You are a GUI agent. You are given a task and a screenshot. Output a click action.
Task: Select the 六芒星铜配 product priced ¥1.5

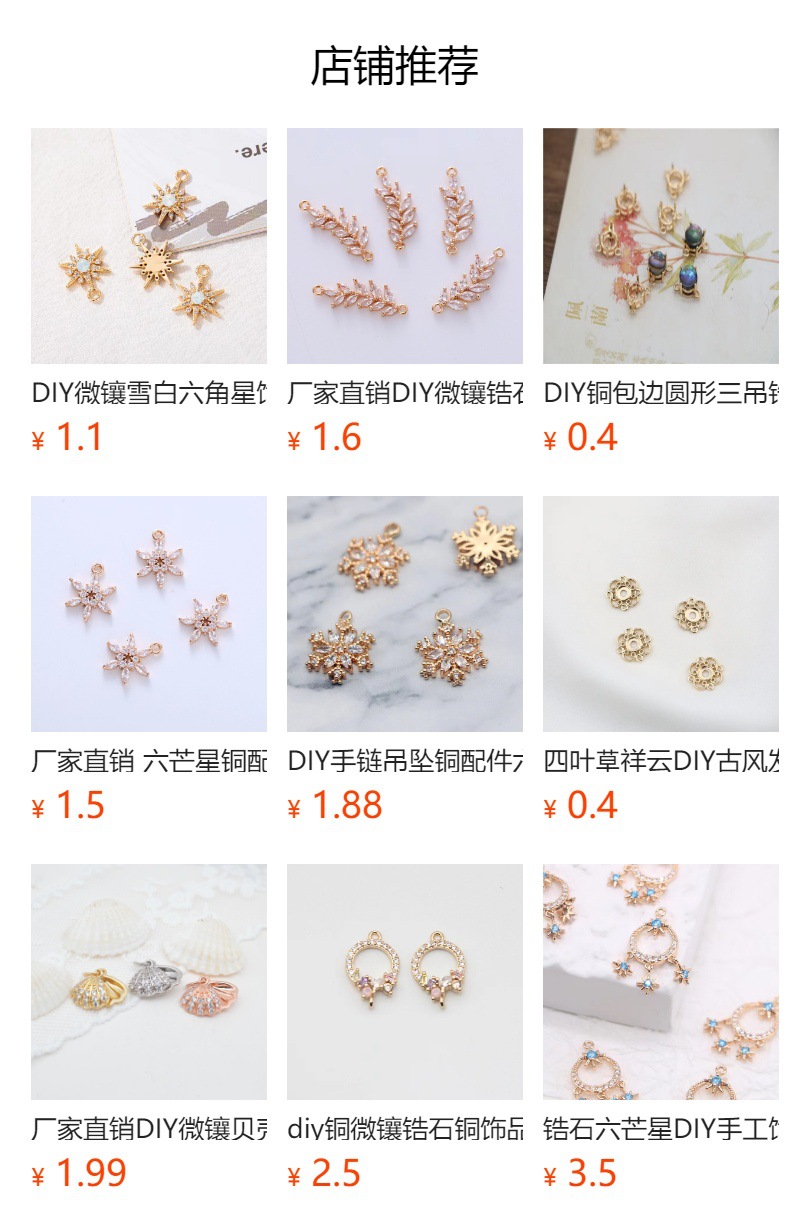point(149,614)
